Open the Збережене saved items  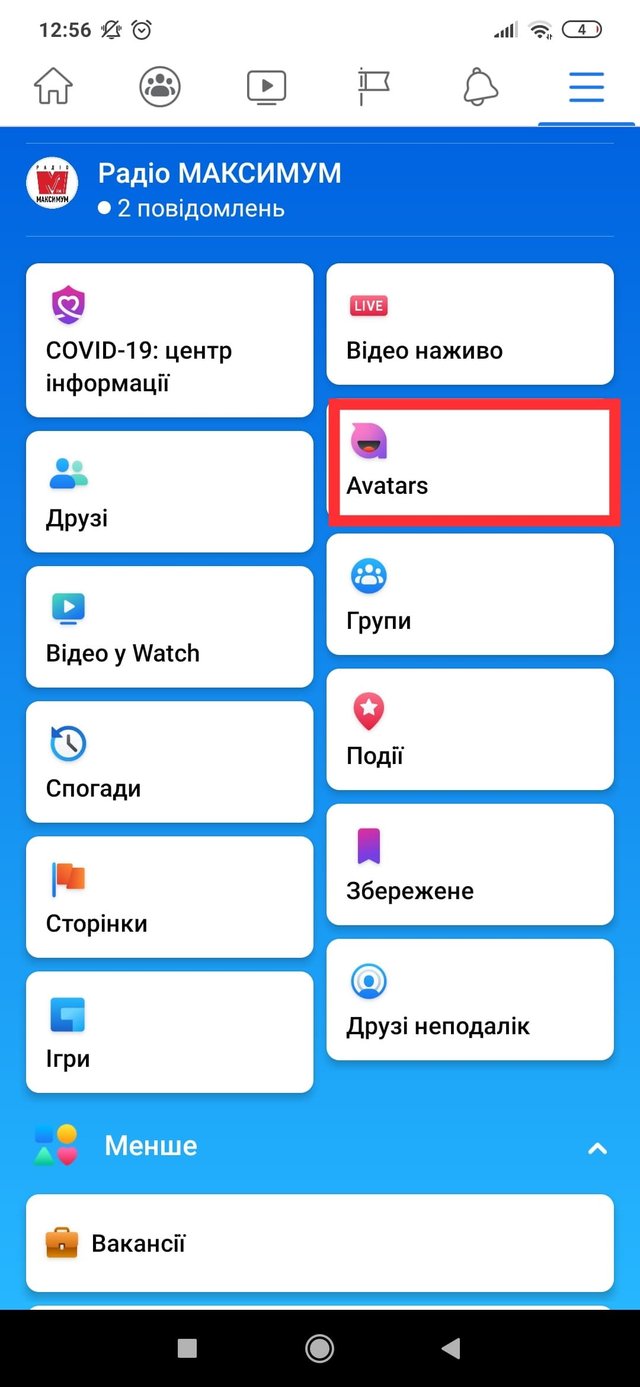470,864
